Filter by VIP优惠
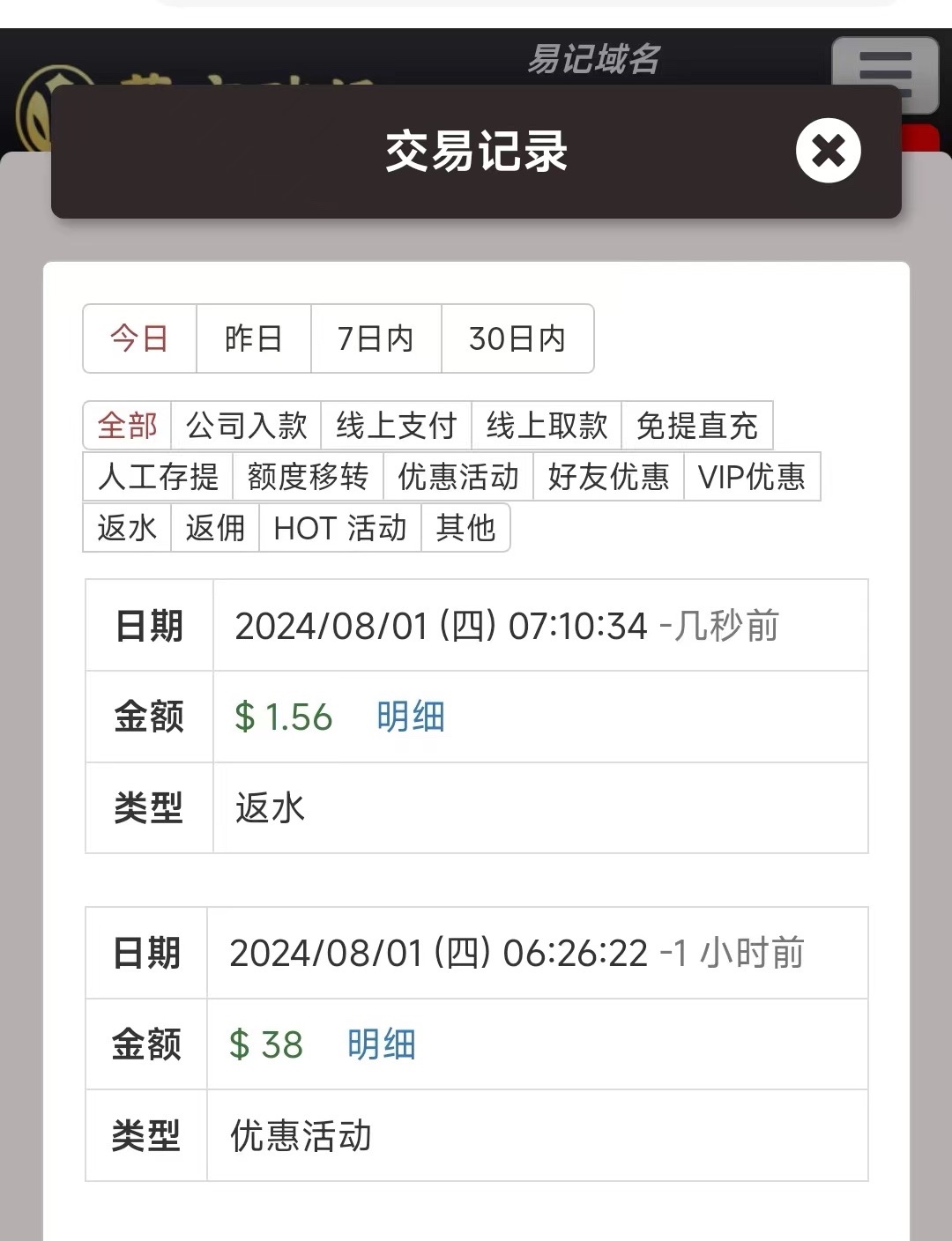The width and height of the screenshot is (952, 1241). pos(752,477)
